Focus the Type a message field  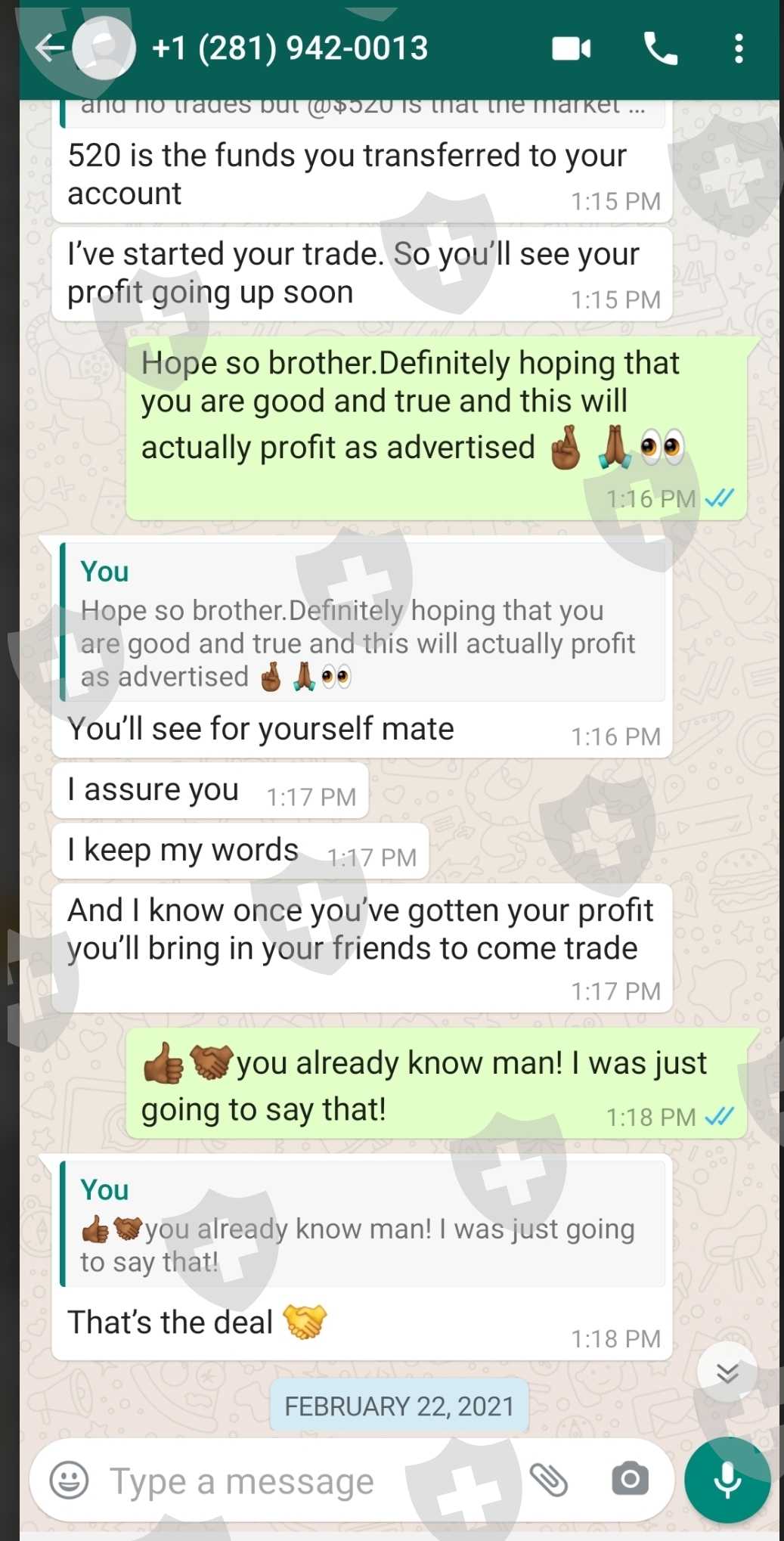tap(302, 1481)
